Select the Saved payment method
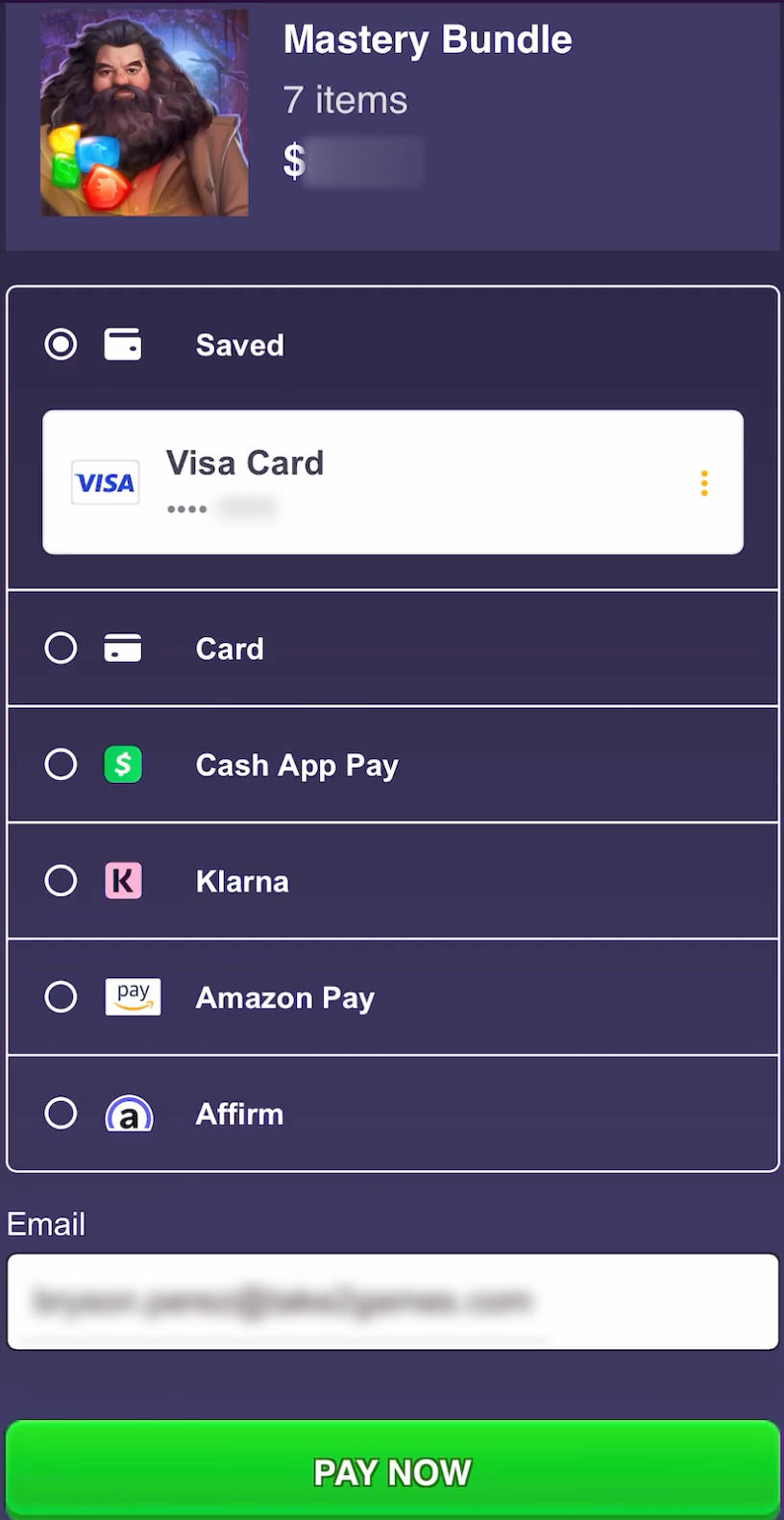 coord(61,344)
